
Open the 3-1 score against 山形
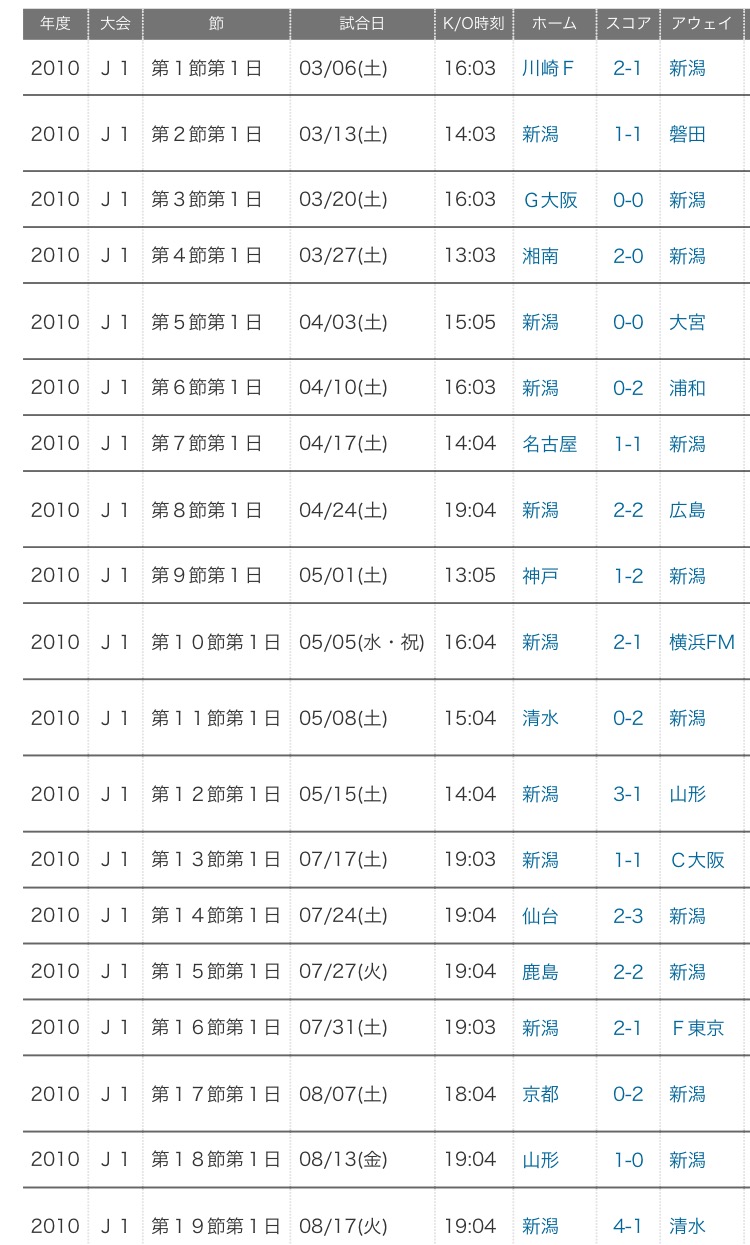(x=628, y=794)
